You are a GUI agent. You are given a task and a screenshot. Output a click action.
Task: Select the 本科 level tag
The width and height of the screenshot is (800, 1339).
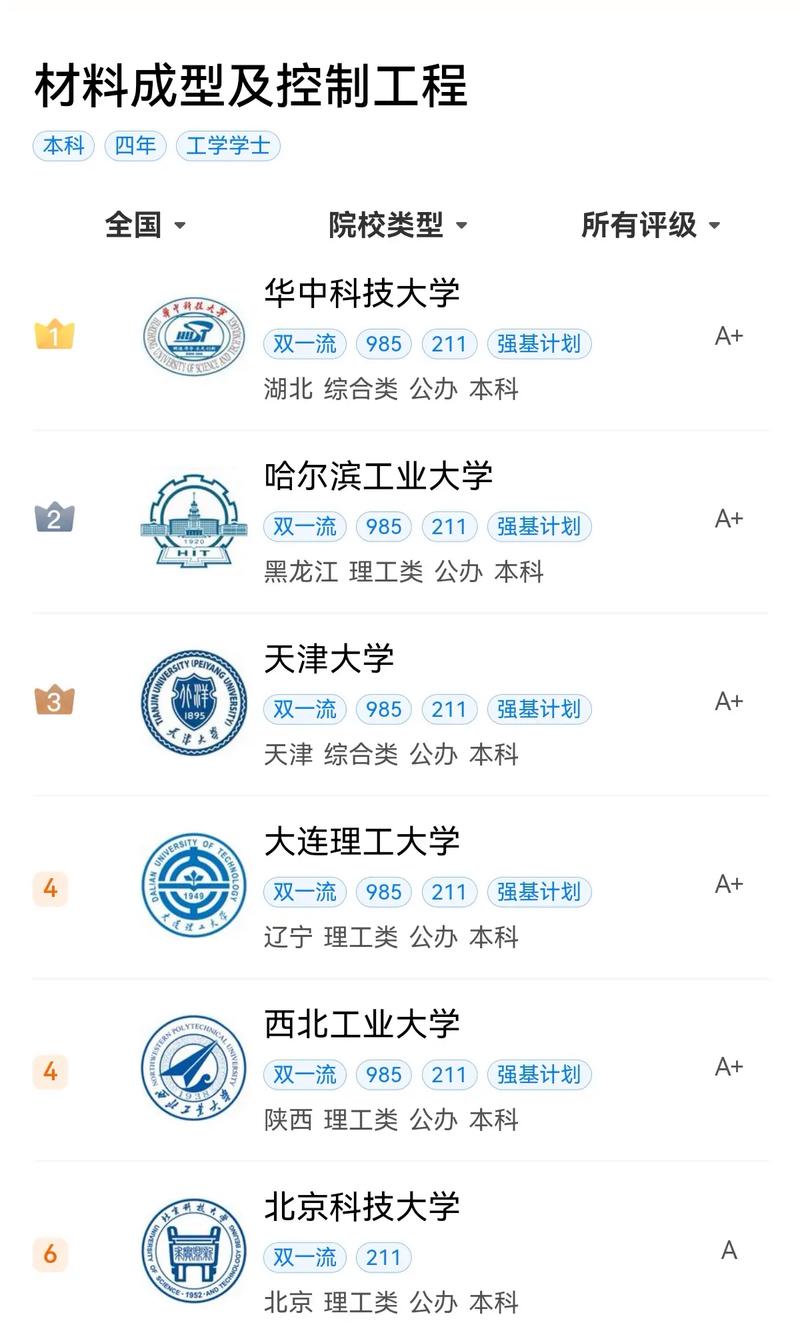(63, 146)
